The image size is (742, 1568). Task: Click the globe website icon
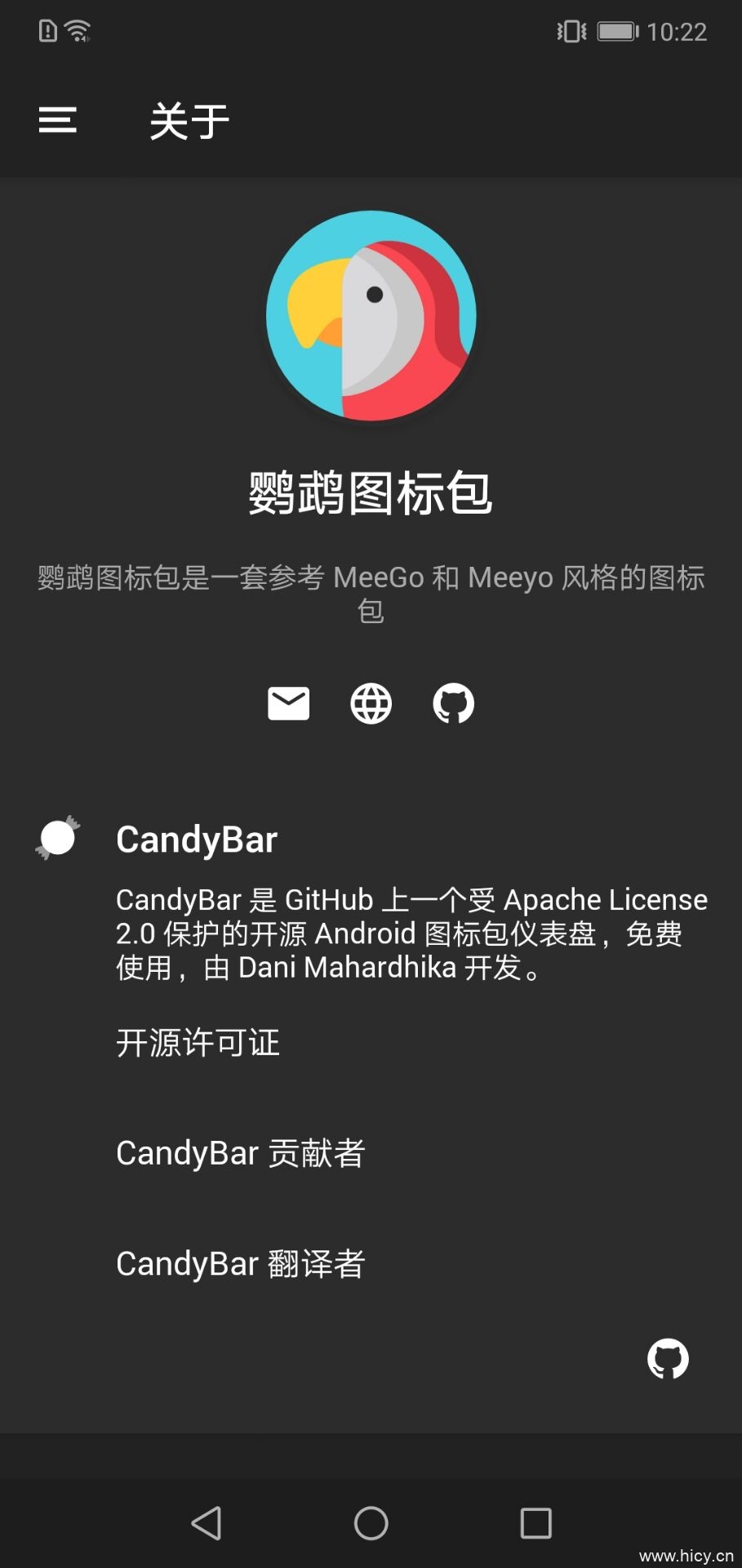371,703
